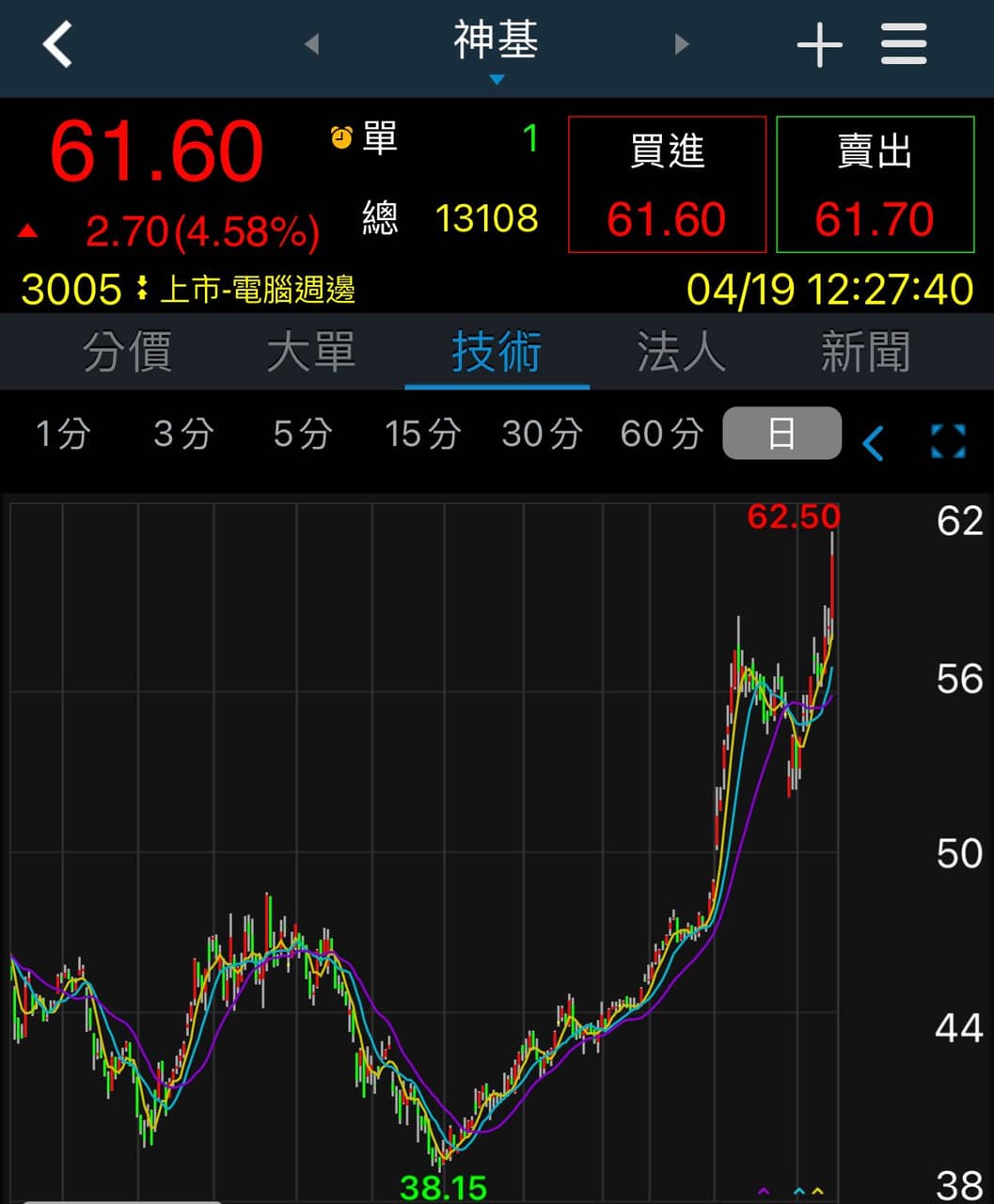Tap the 賣出 sell button at 61.70

875,184
